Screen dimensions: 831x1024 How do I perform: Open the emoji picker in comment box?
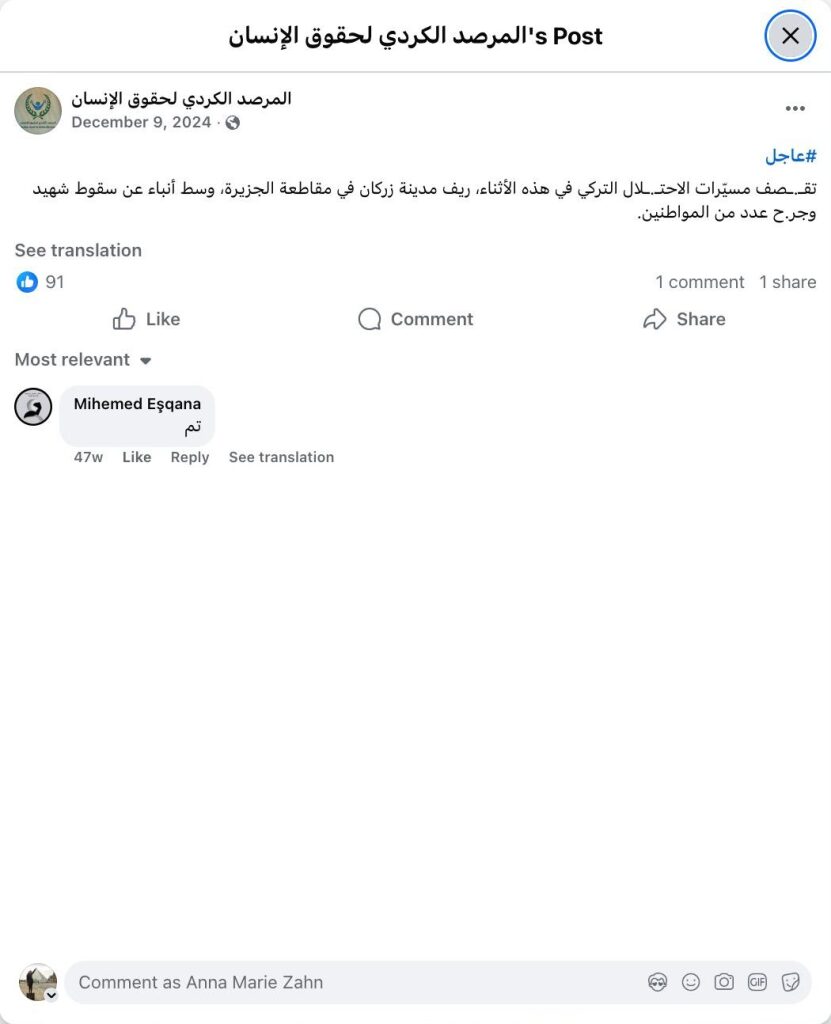tap(690, 982)
